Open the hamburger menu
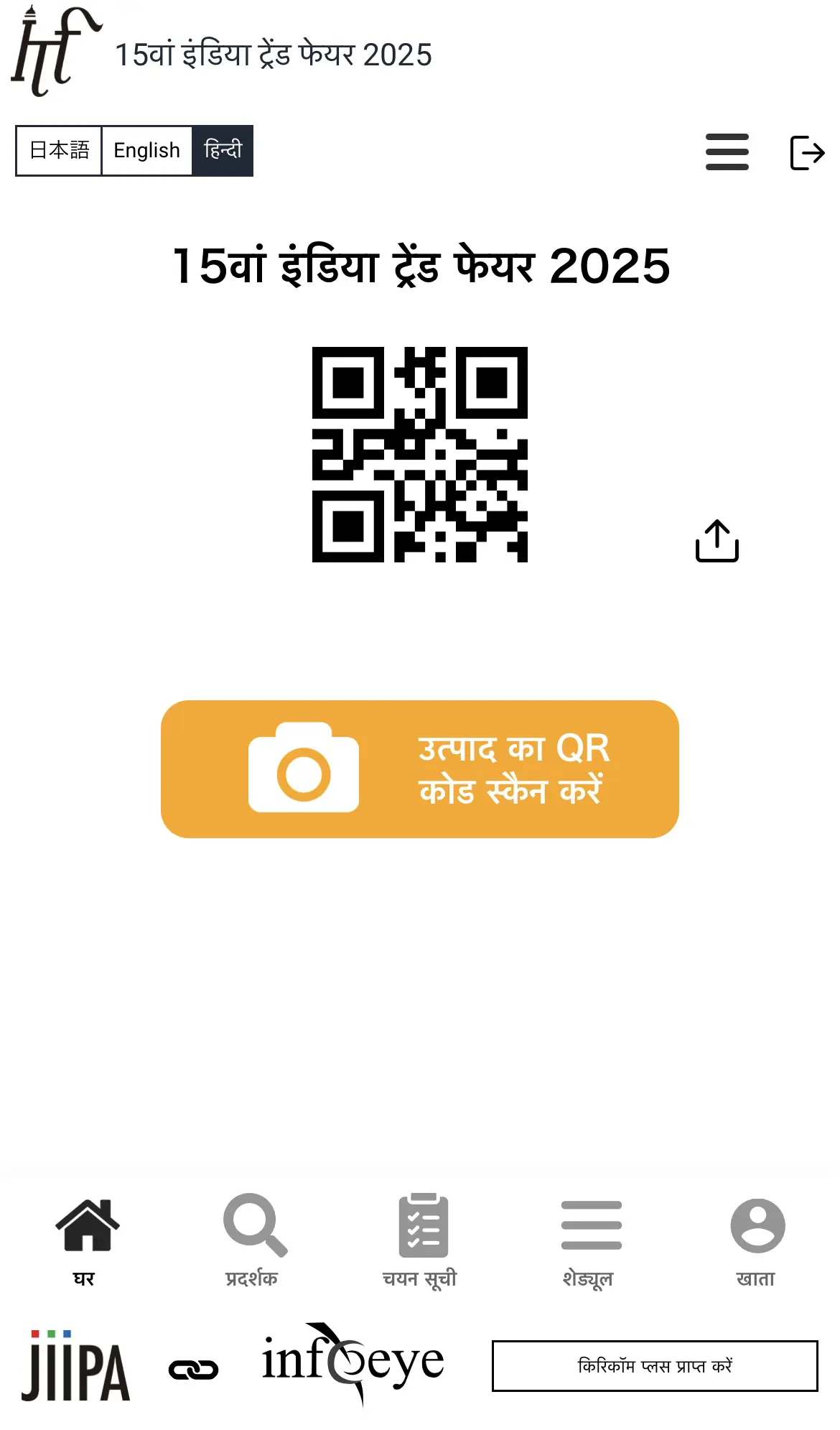 click(727, 152)
